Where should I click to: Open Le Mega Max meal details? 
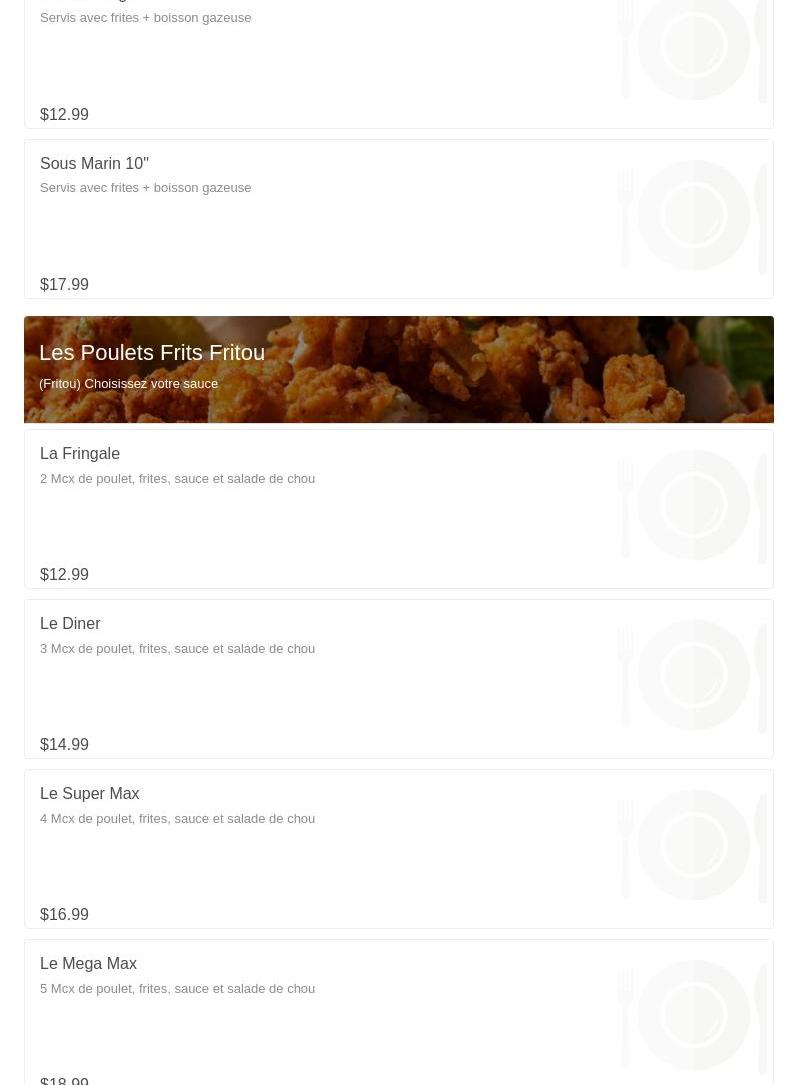coord(88,963)
